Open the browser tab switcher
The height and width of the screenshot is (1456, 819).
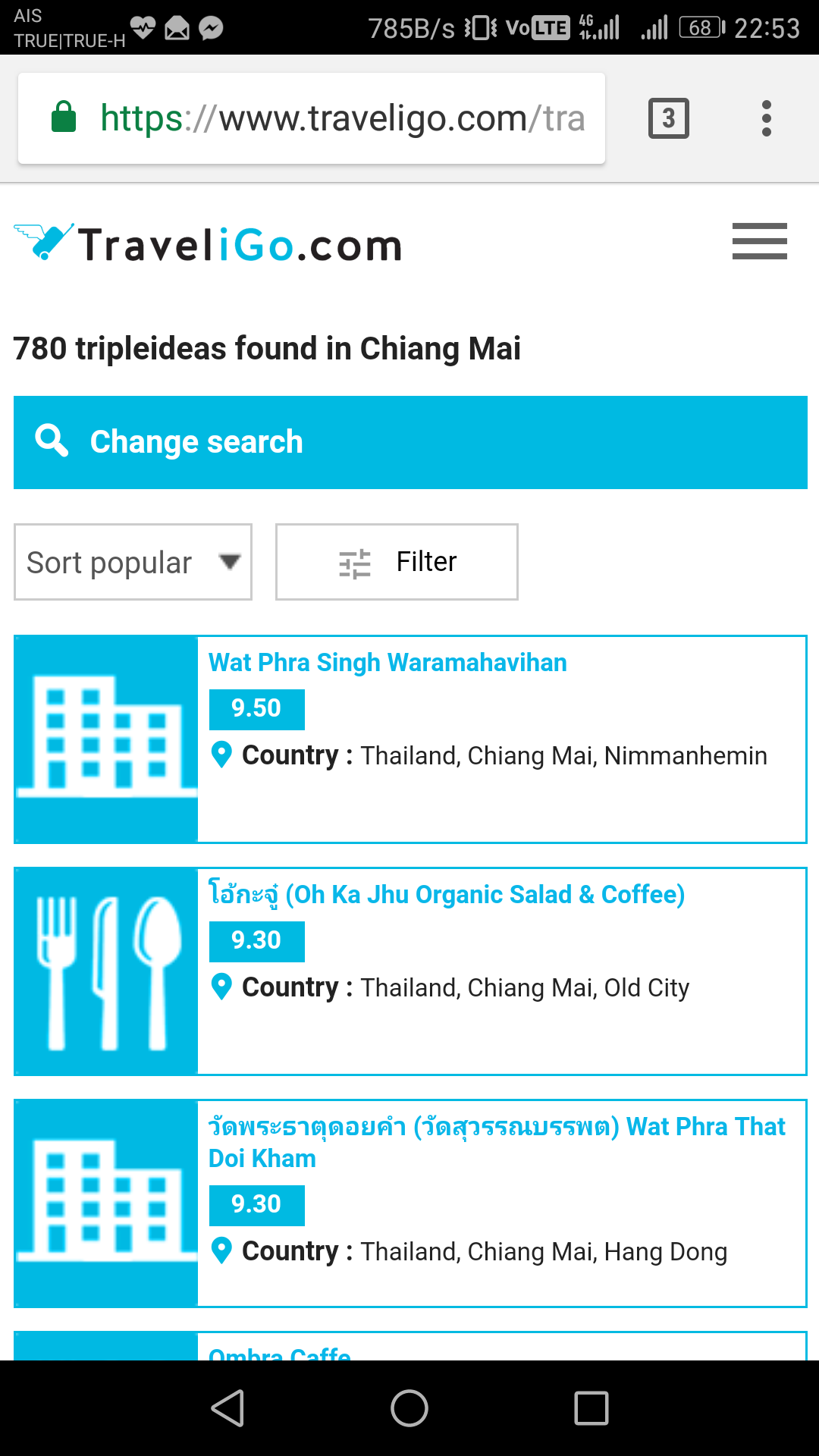pos(668,118)
